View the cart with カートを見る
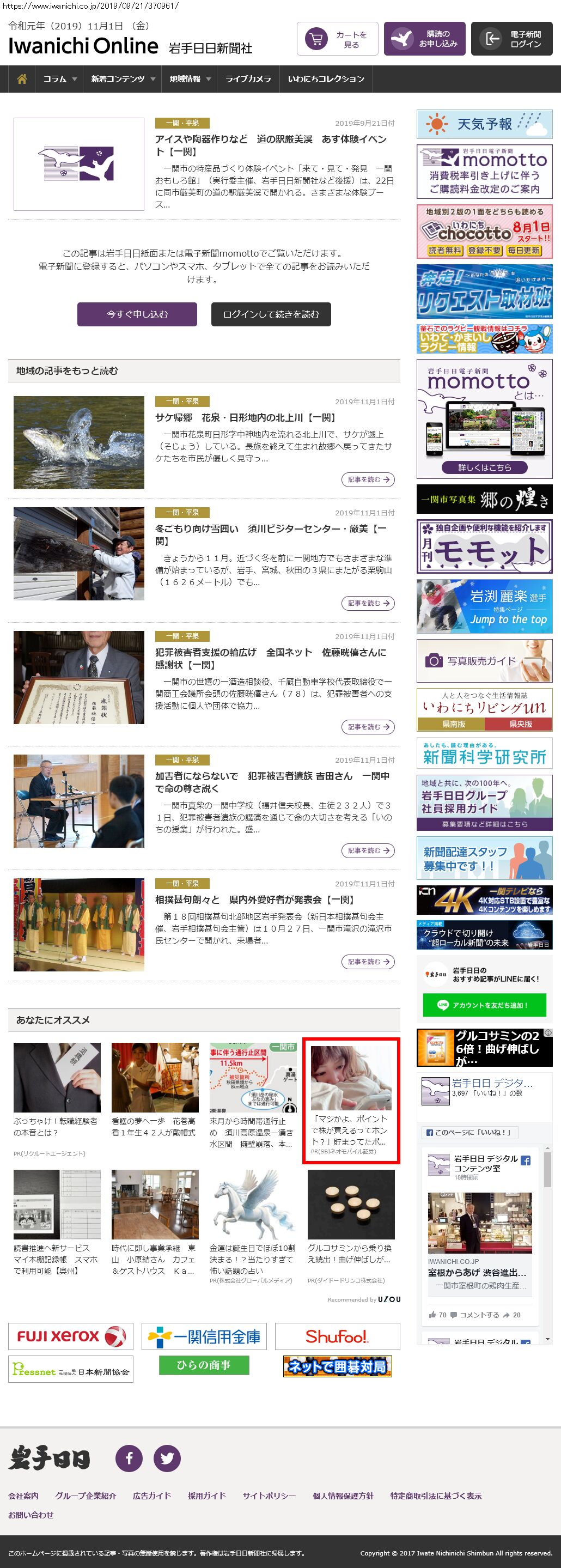This screenshot has width=561, height=1568. [x=337, y=40]
